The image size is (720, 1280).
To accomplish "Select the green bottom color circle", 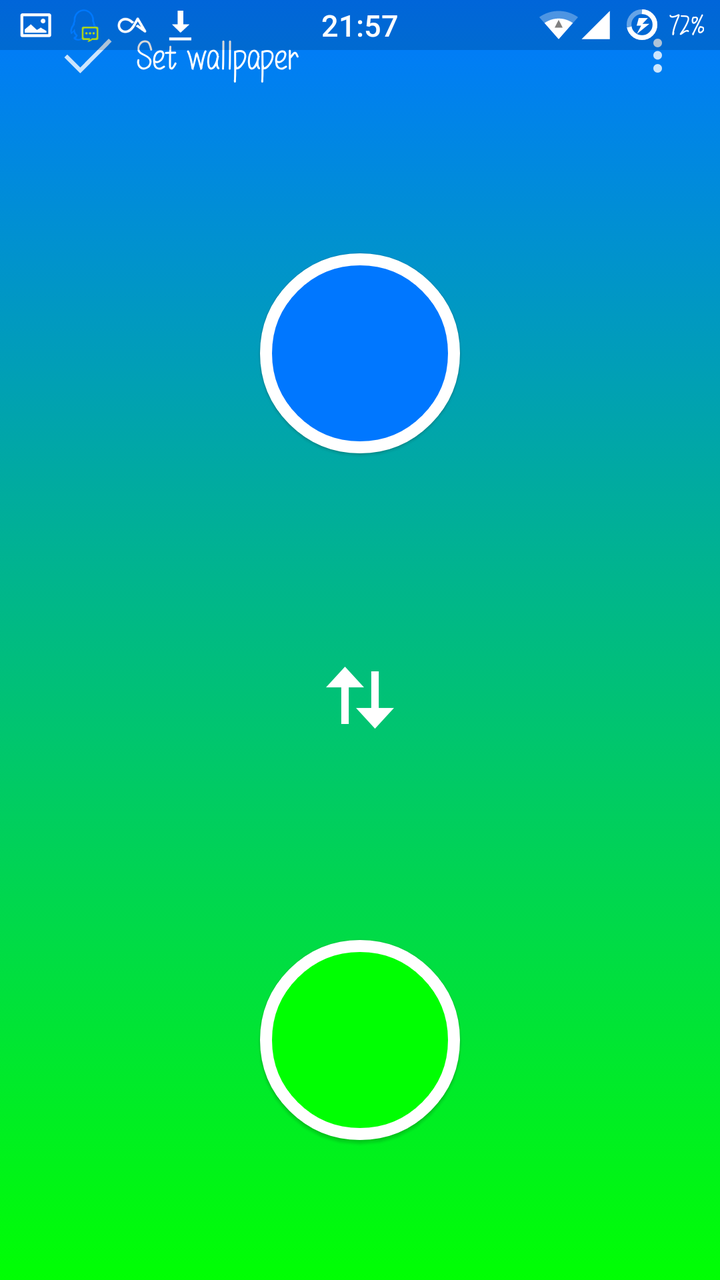I will (360, 1040).
